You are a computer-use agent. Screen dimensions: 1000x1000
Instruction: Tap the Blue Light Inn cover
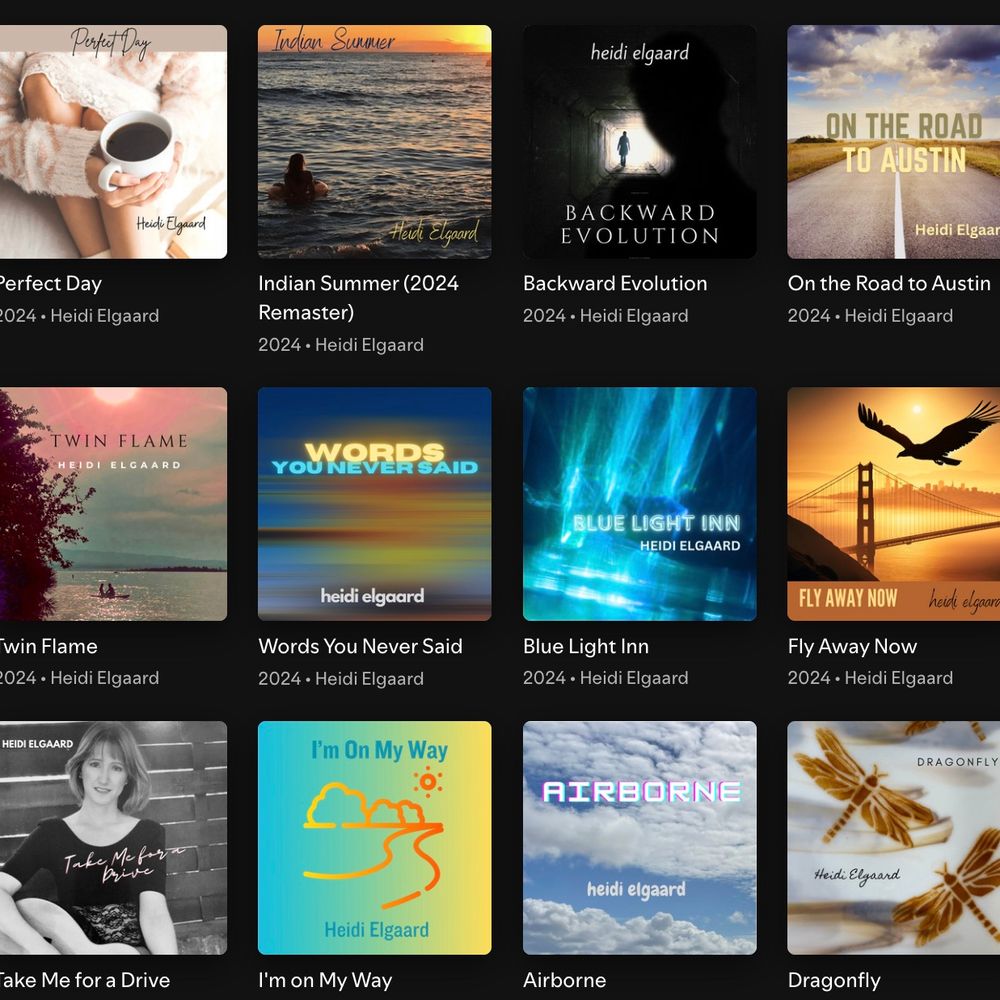(639, 504)
